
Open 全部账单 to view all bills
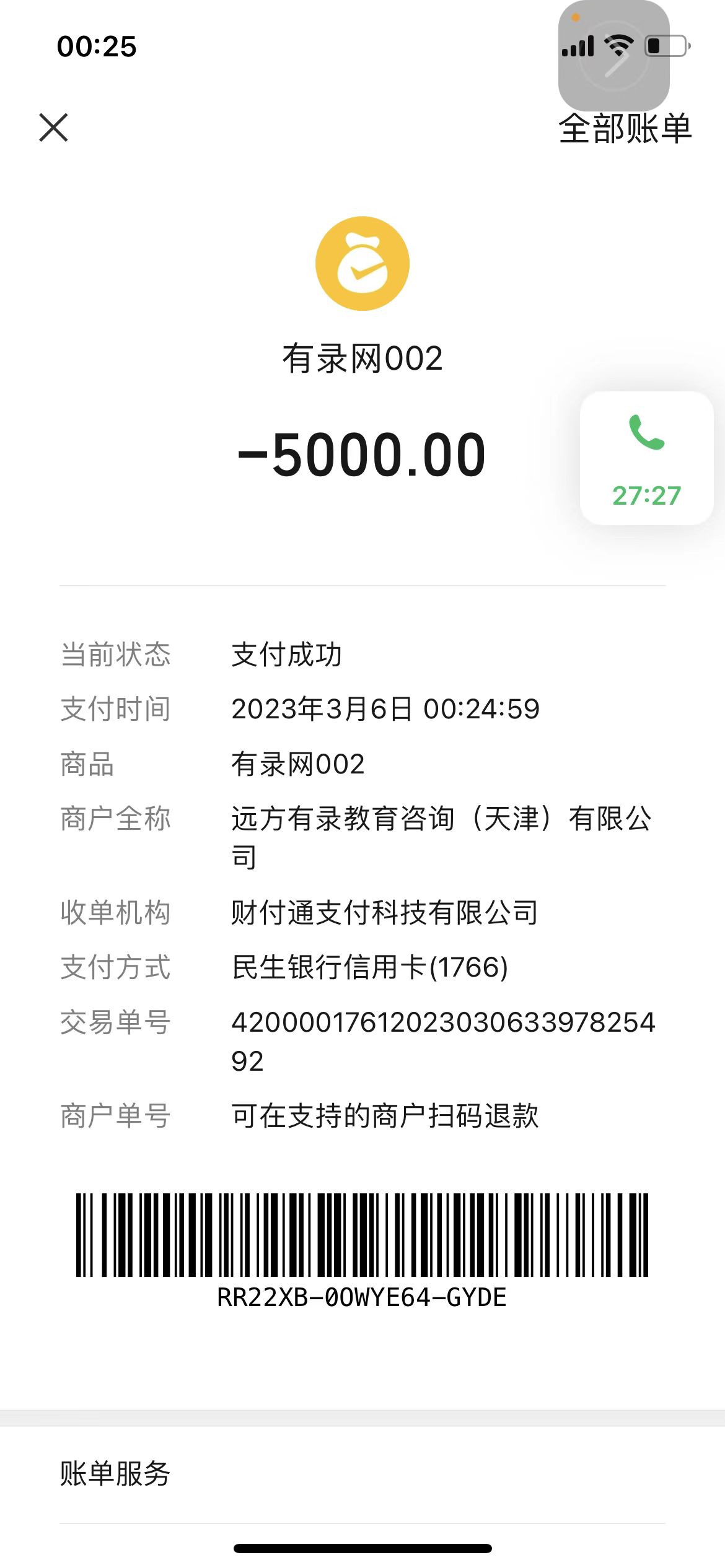[625, 130]
